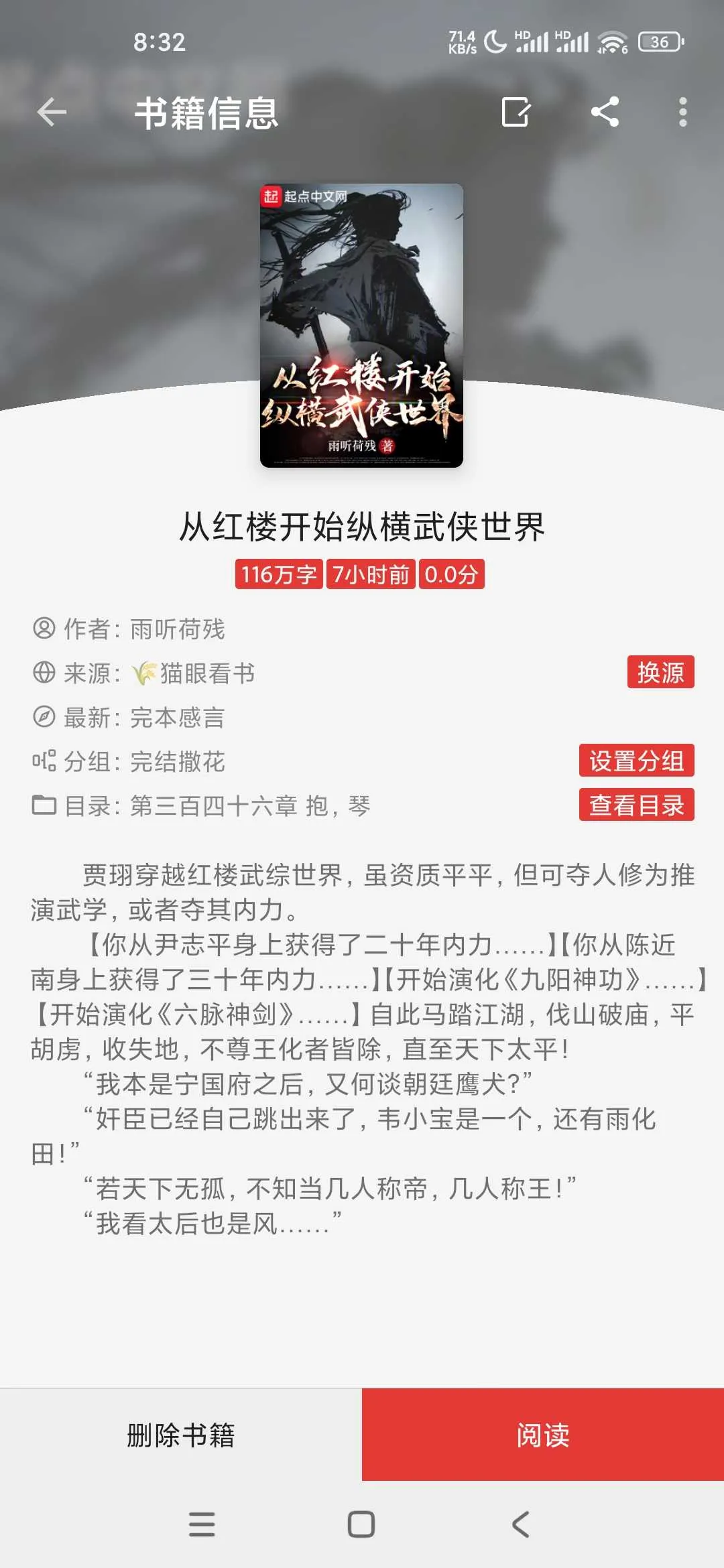This screenshot has height=1568, width=724.
Task: Tap the 设置分组 button
Action: [636, 761]
